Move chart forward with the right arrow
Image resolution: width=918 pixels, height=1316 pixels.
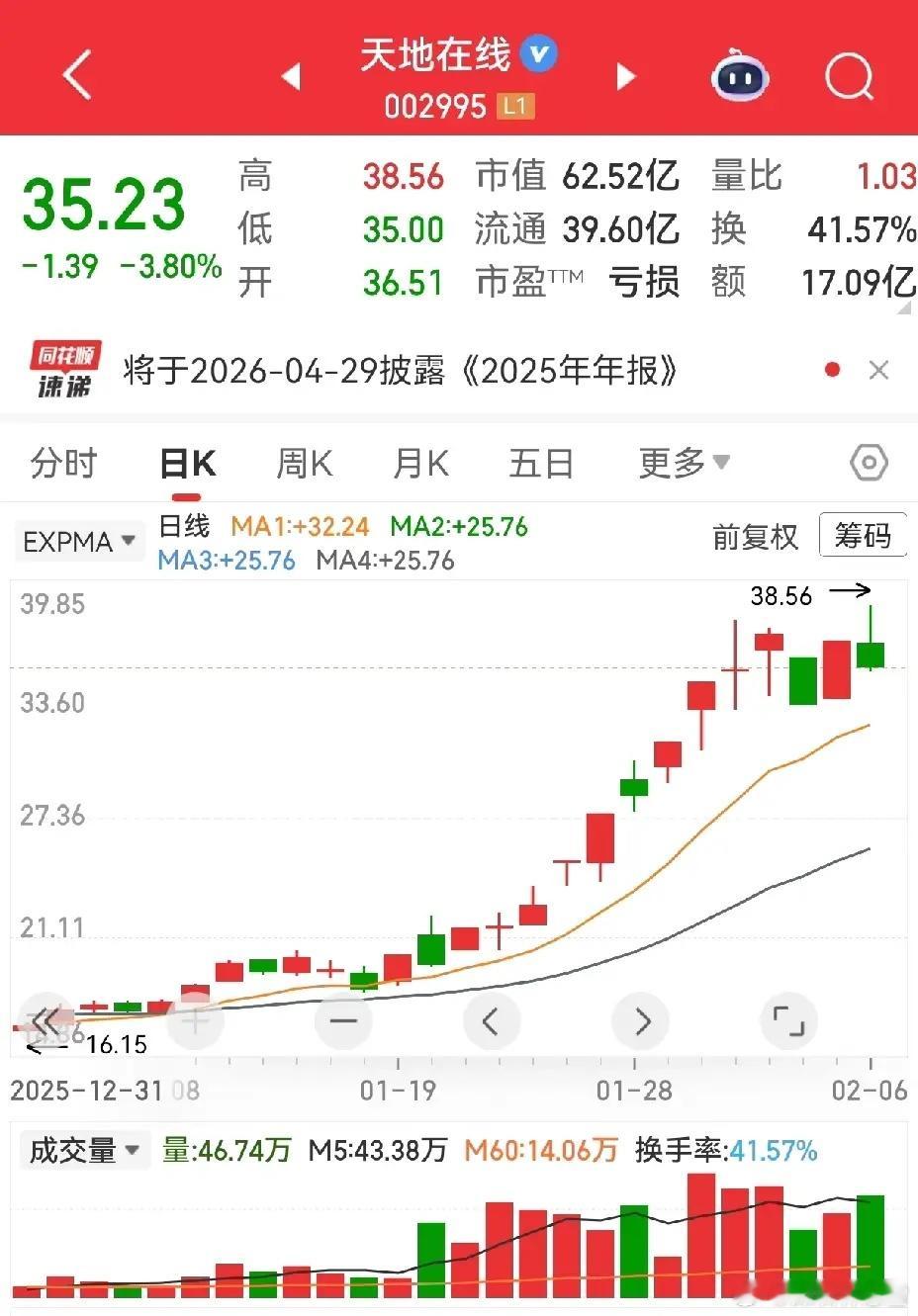[x=641, y=1020]
